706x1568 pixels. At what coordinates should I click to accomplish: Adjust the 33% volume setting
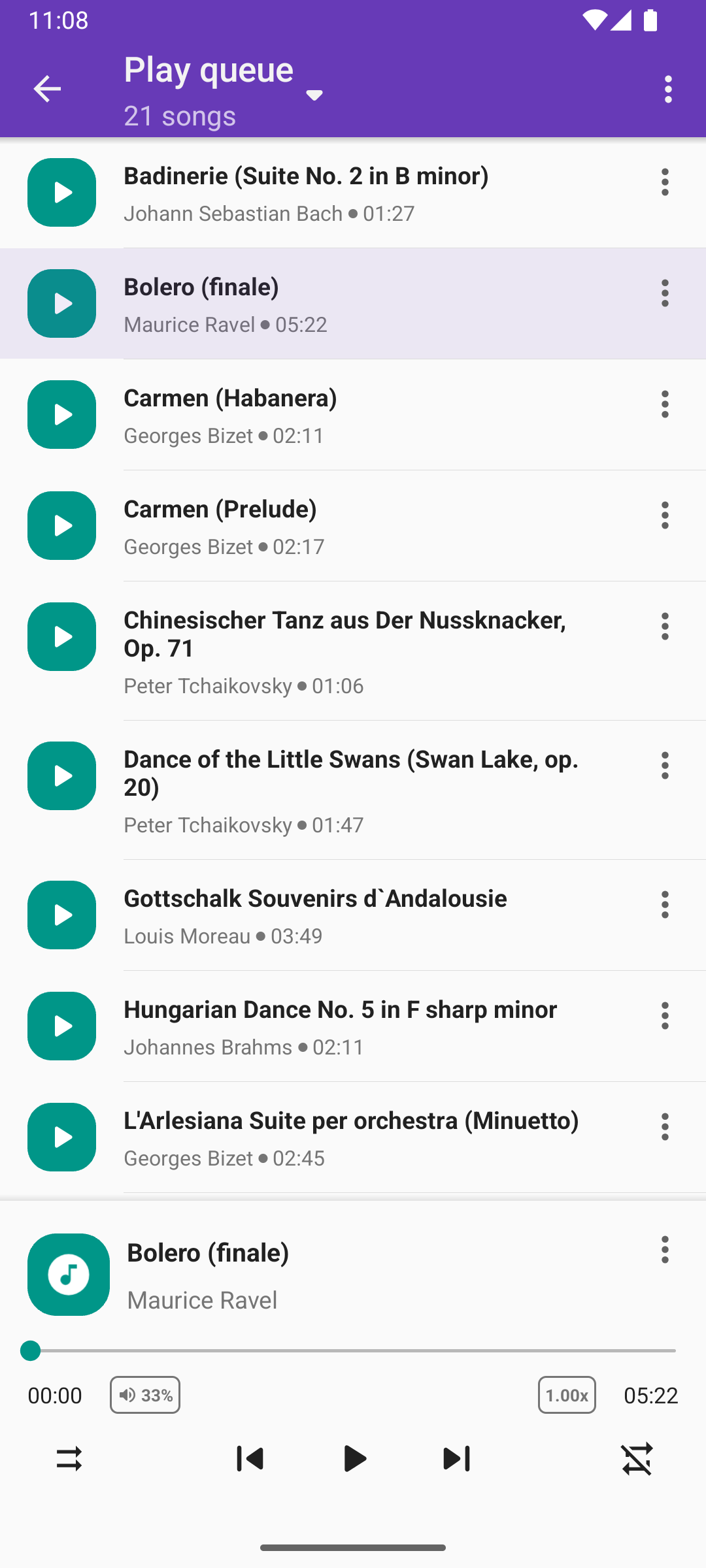[x=145, y=1395]
